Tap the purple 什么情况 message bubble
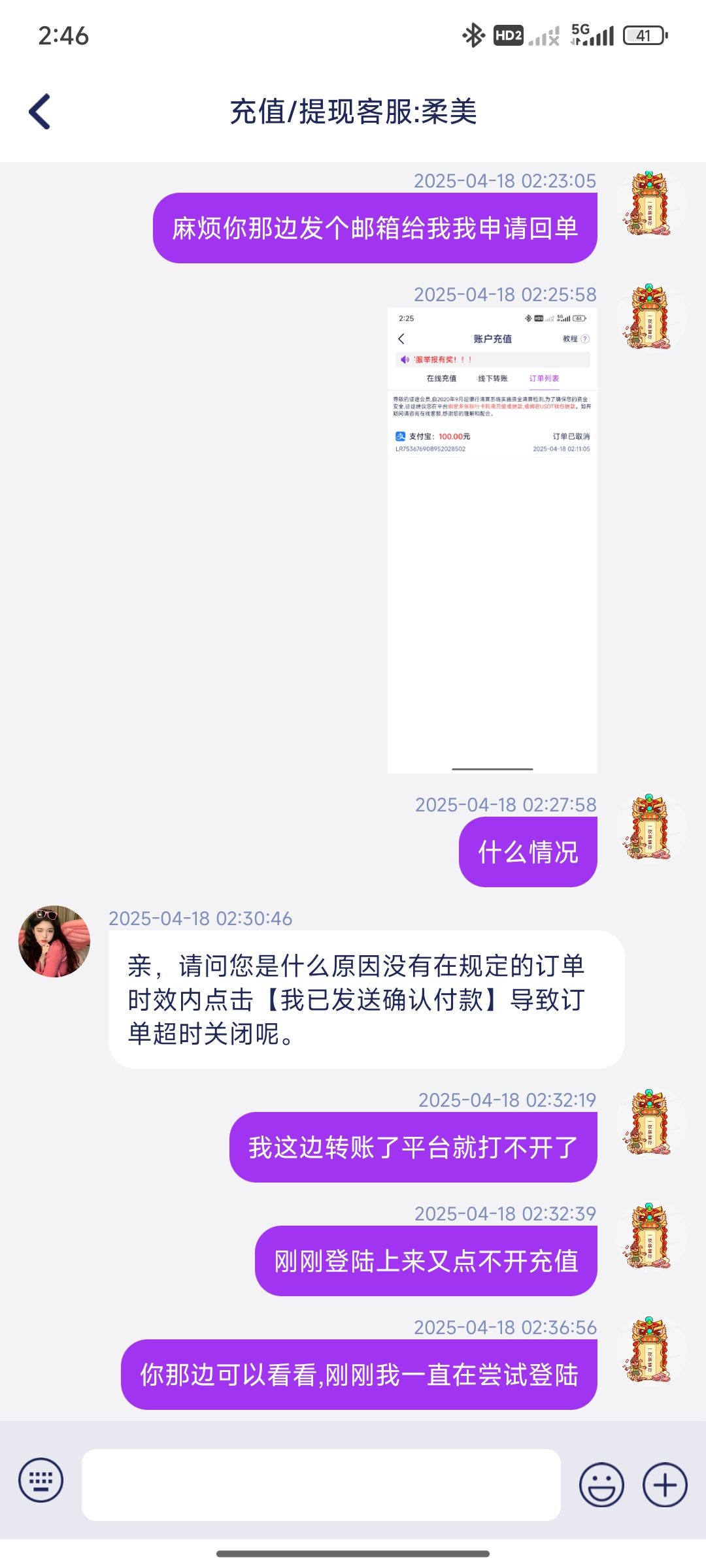Screen dimensions: 706x1568 click(527, 849)
